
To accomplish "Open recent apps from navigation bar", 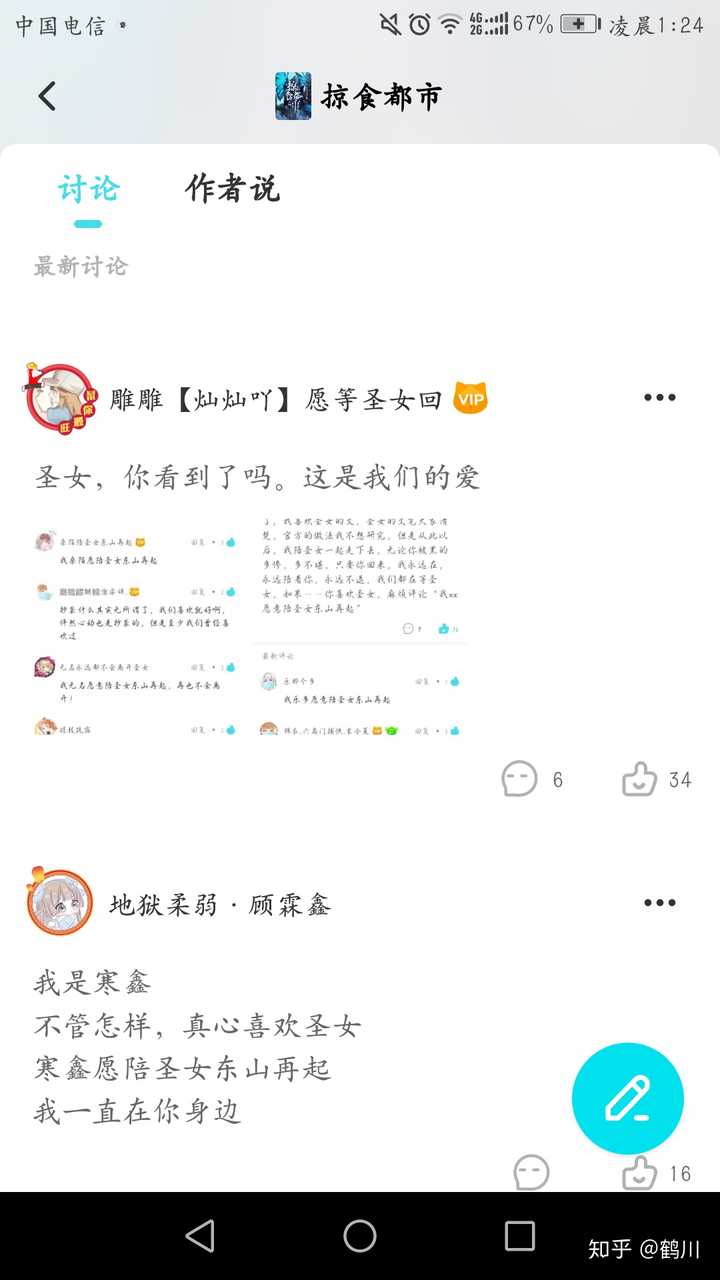I will tap(520, 1236).
